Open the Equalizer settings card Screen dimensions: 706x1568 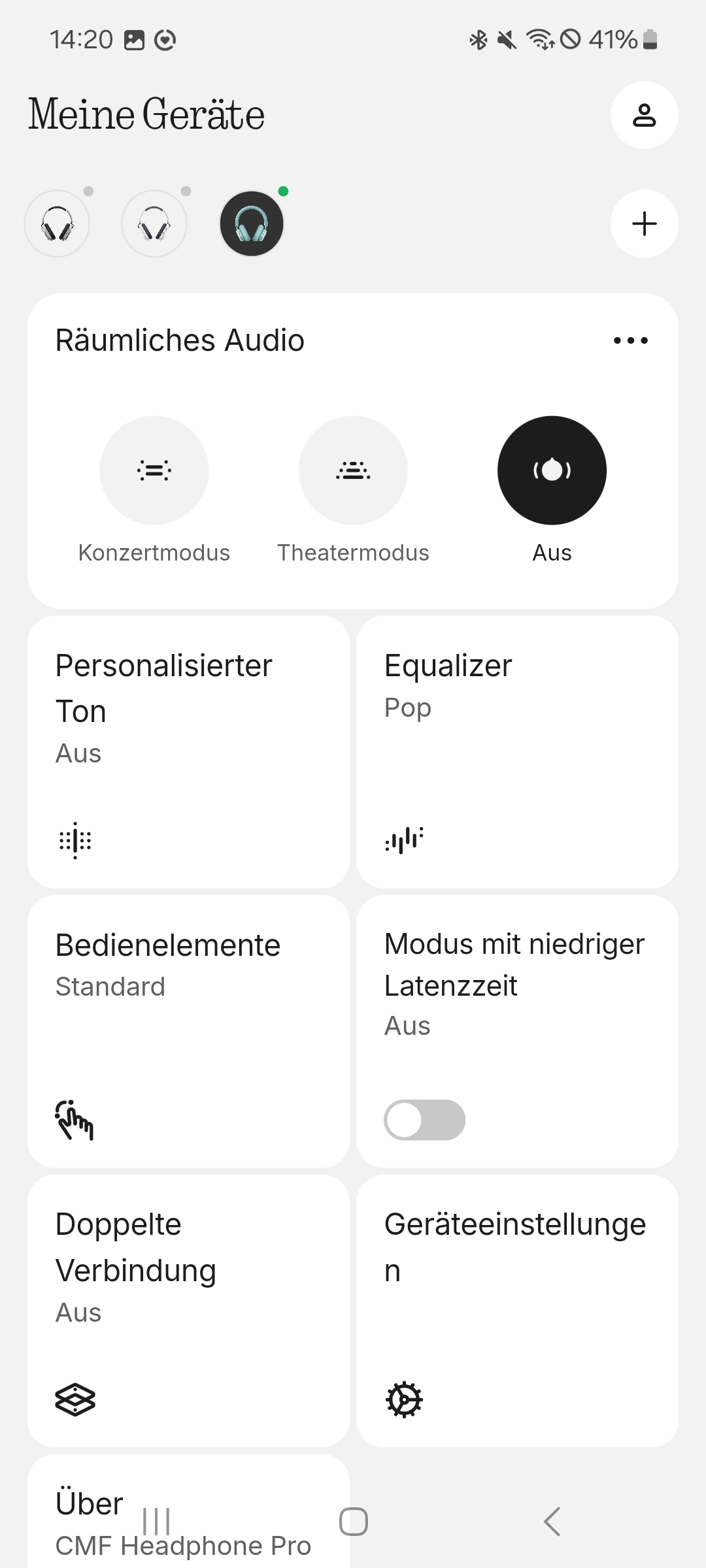[x=517, y=751]
